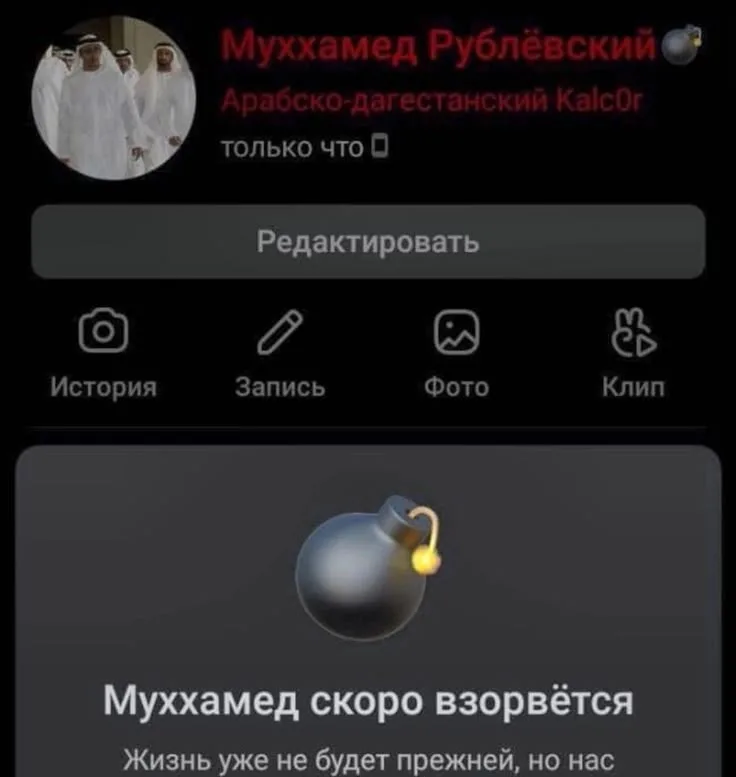Create a new Клип
The width and height of the screenshot is (736, 777).
tap(633, 353)
